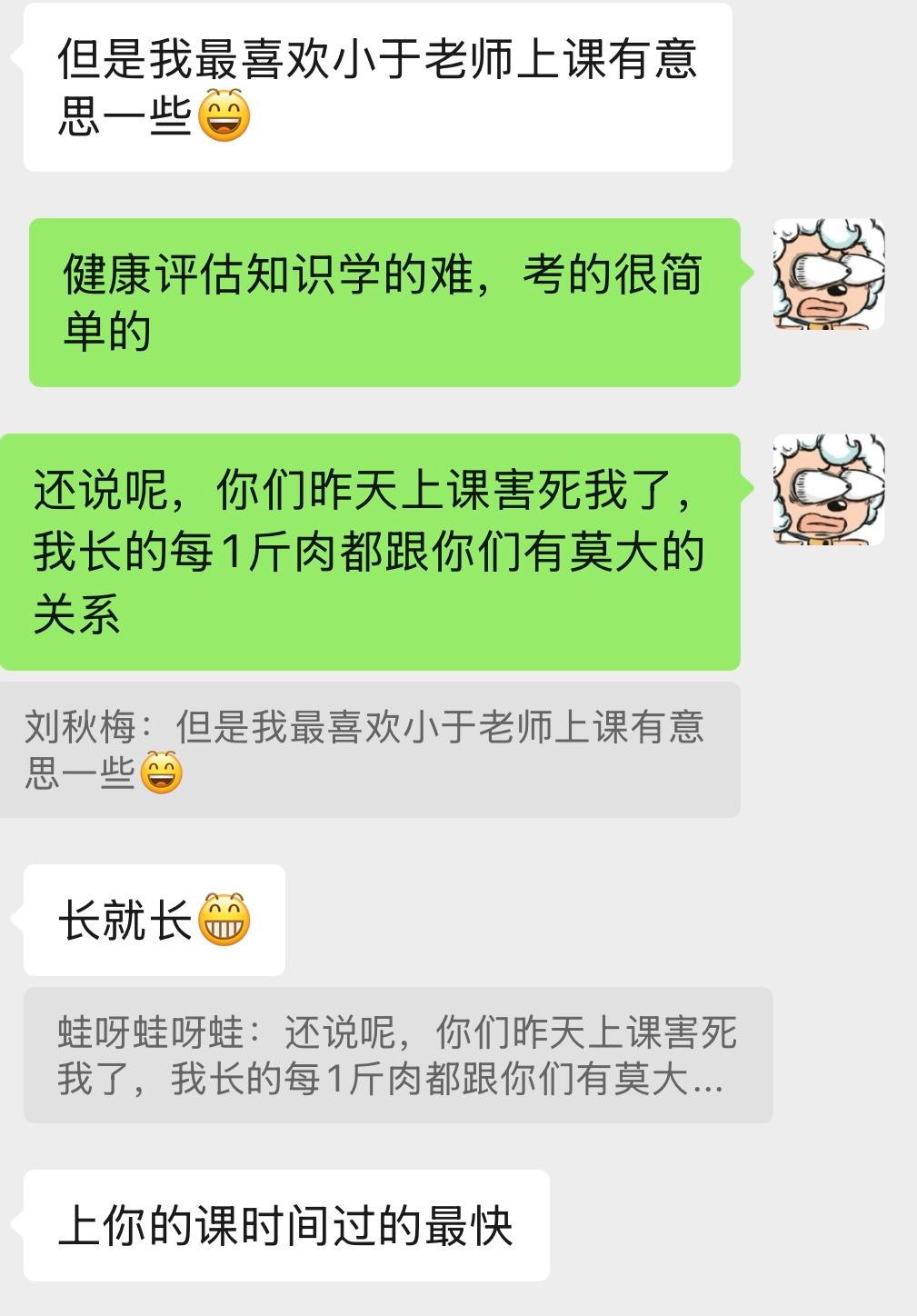
Task: Open the avatar beside the 健康评估知识 message
Action: pyautogui.click(x=828, y=274)
